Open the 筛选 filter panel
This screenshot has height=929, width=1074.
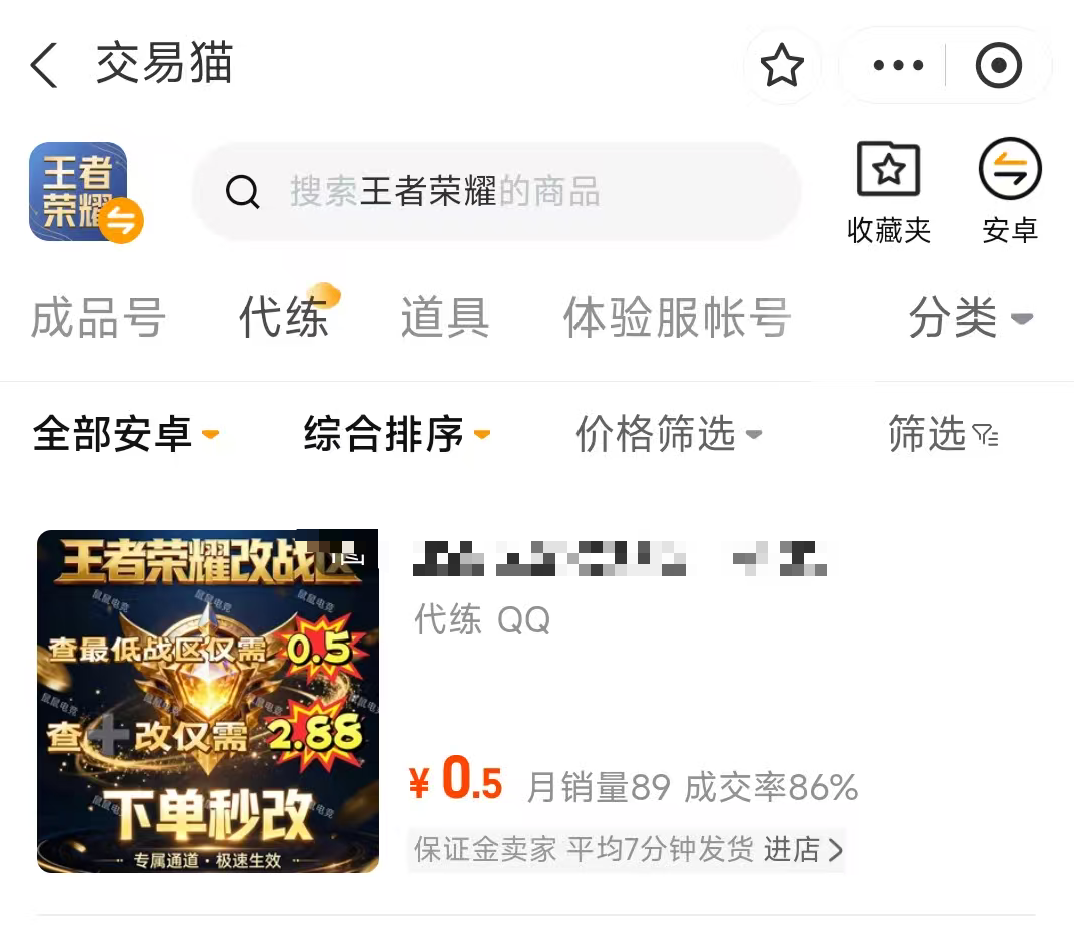(x=942, y=434)
